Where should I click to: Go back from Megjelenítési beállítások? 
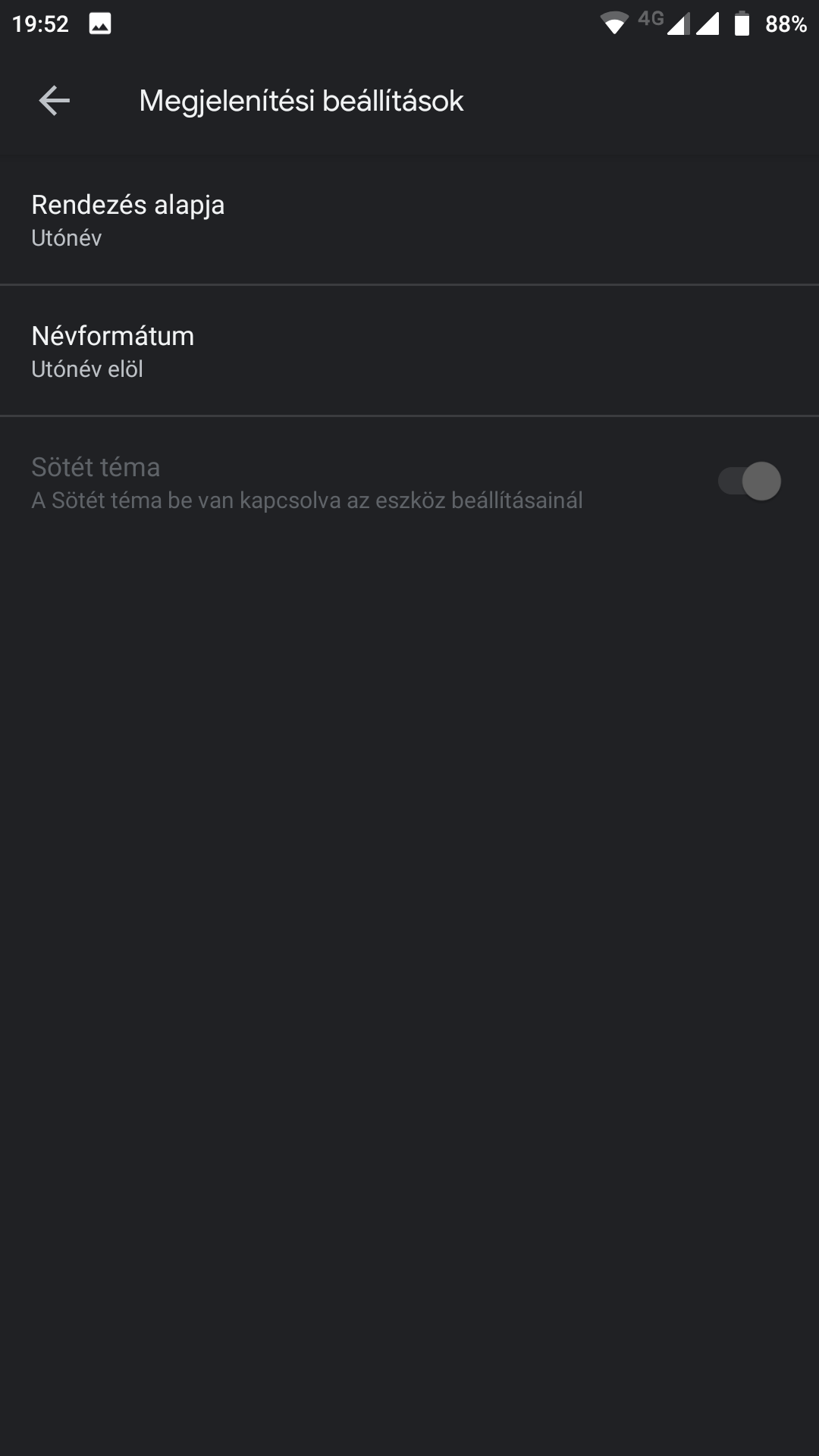tap(55, 101)
